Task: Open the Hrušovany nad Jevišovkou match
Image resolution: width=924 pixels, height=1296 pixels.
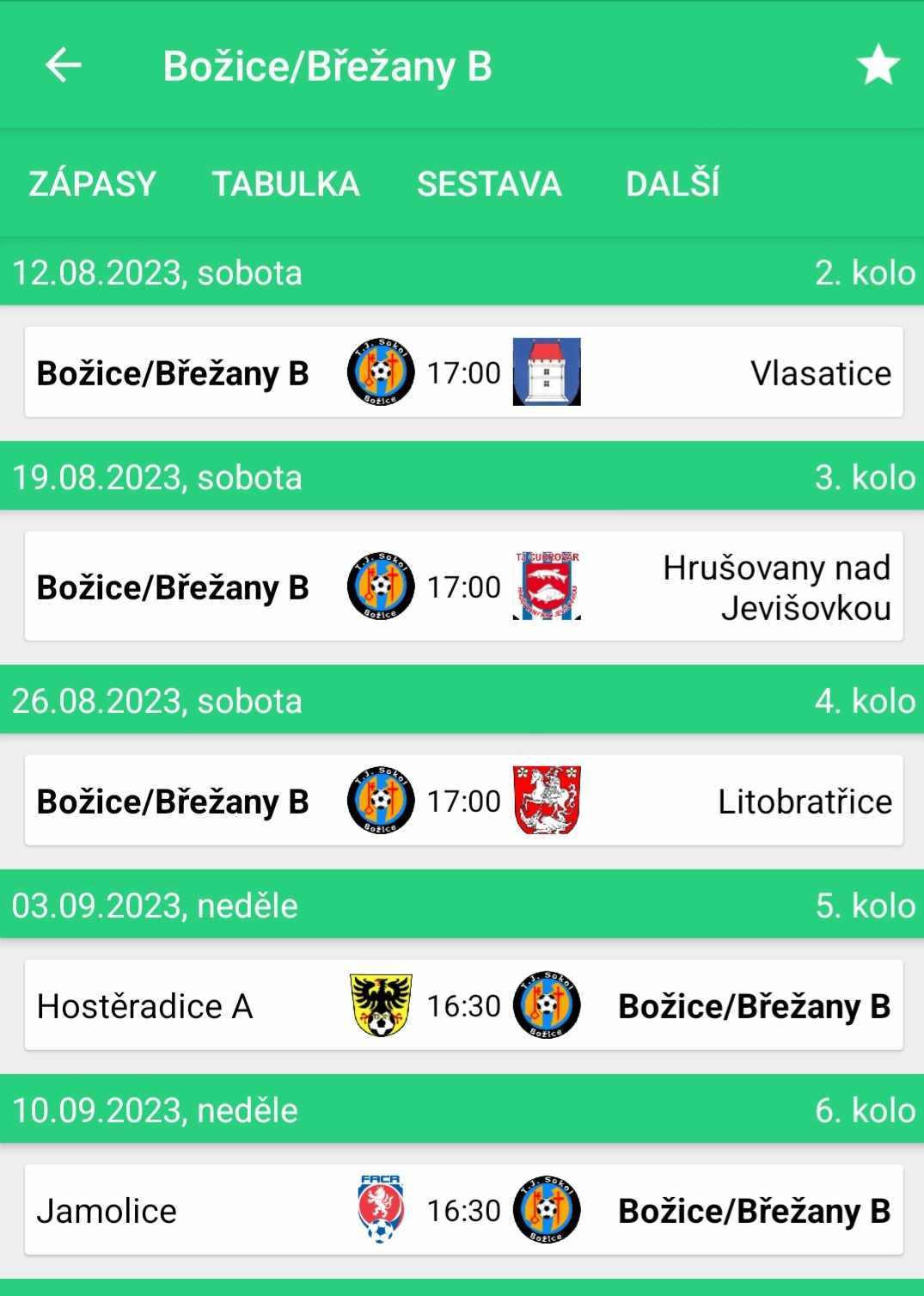Action: [463, 587]
